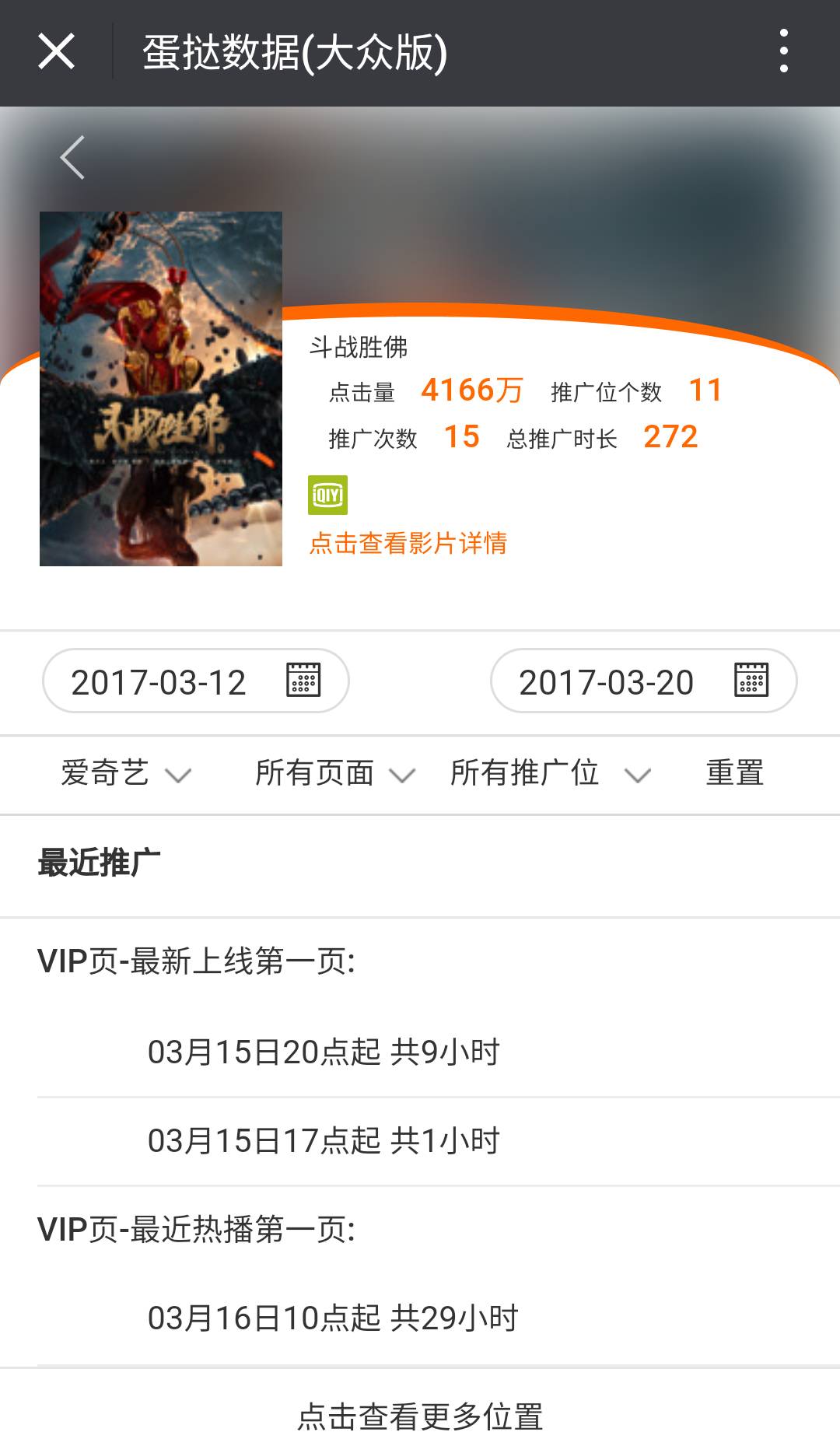Expand the 所有推广位 dropdown

pyautogui.click(x=551, y=774)
